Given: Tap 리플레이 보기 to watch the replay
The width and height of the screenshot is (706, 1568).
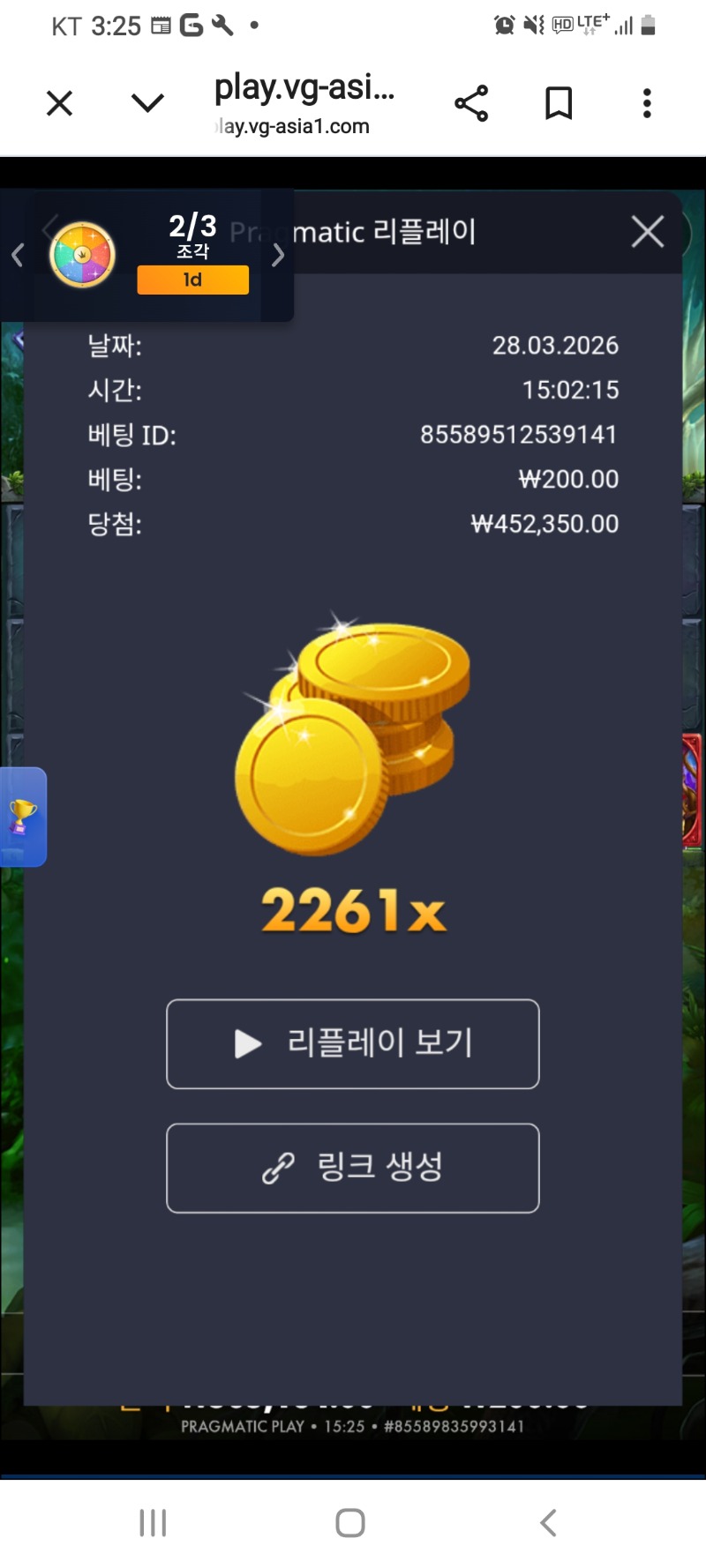Looking at the screenshot, I should pyautogui.click(x=353, y=1044).
